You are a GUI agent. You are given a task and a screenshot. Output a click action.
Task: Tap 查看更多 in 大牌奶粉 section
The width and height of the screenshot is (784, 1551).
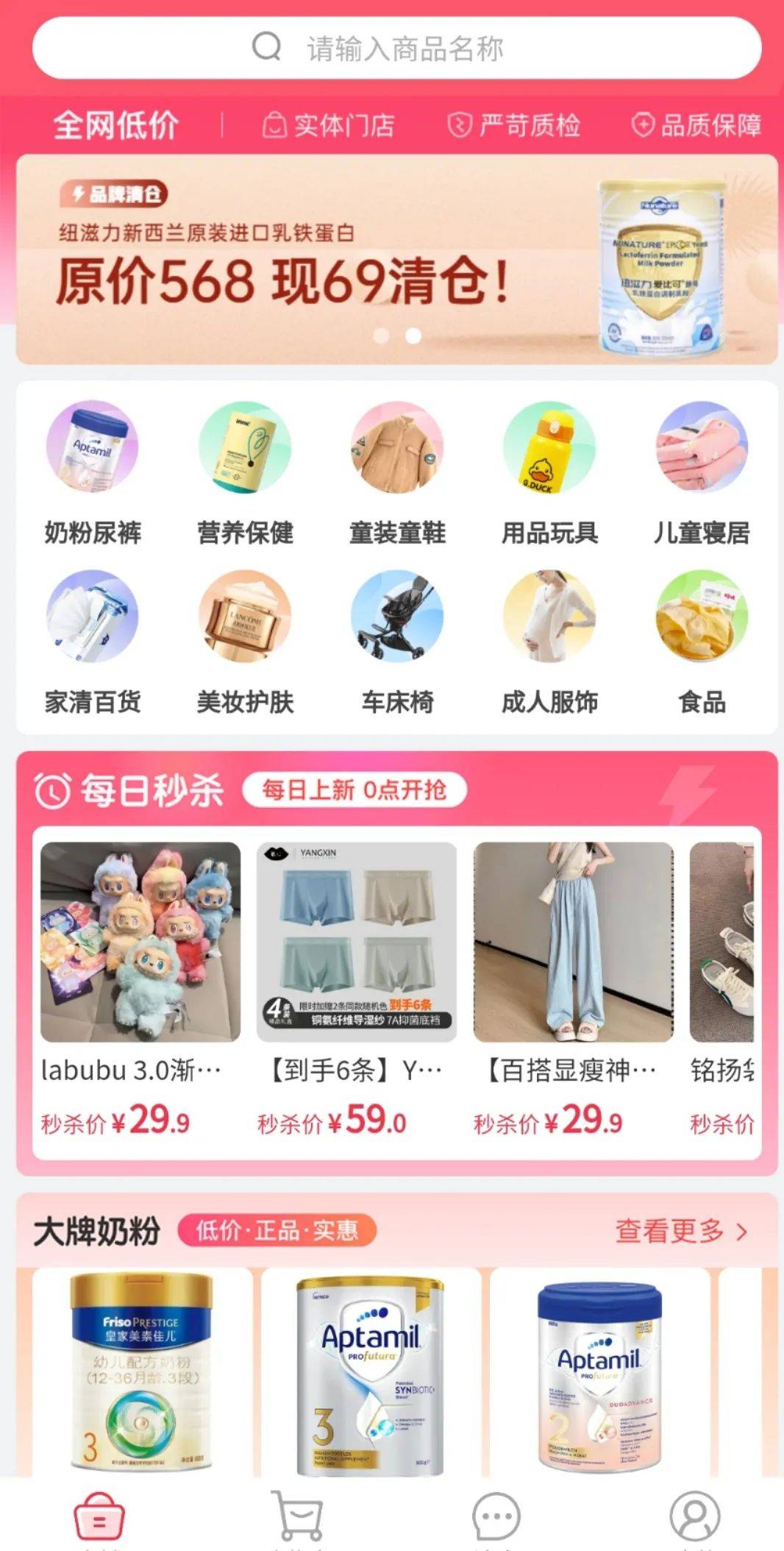(x=680, y=1231)
